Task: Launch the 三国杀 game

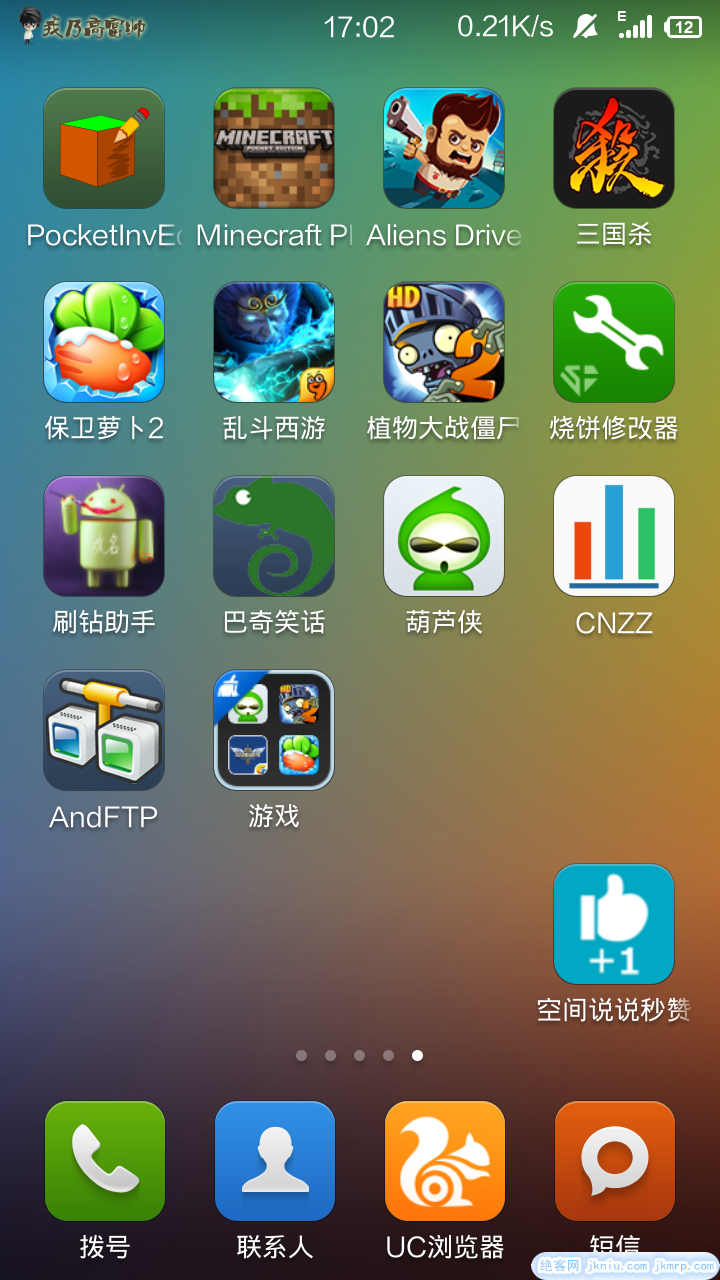Action: tap(614, 149)
